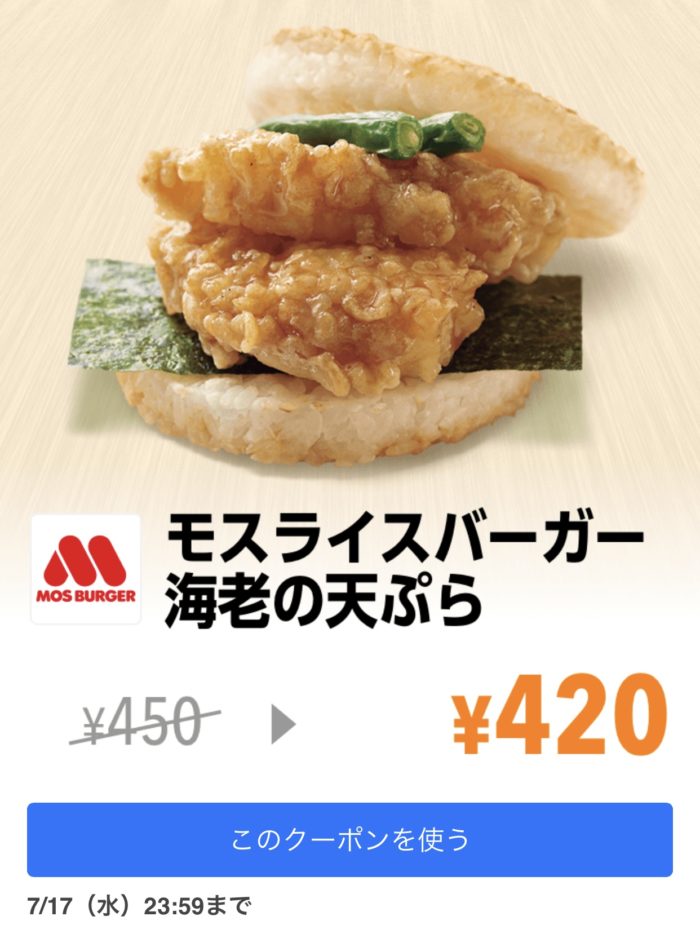Tap the このクーポンを使う button

[x=350, y=839]
